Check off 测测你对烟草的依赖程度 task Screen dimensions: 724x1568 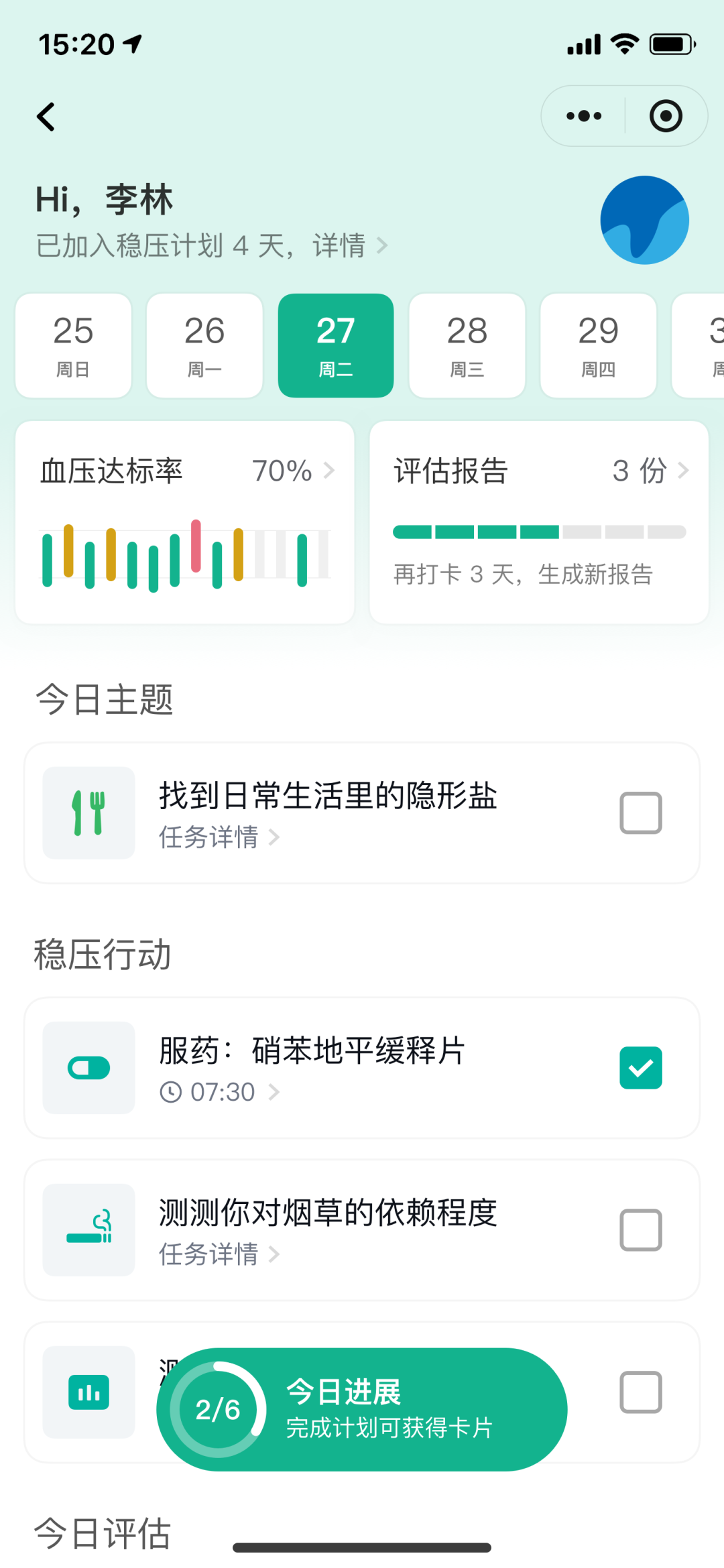click(640, 1230)
